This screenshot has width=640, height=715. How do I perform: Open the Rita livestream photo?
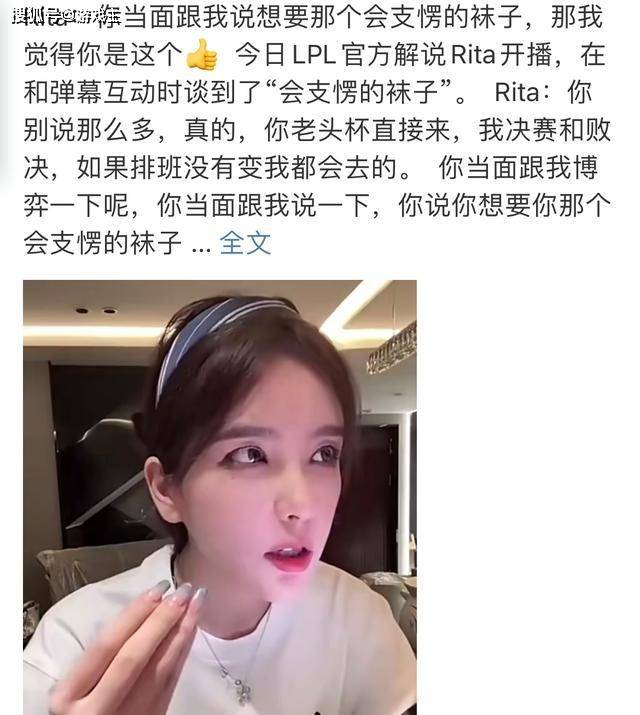(220, 496)
